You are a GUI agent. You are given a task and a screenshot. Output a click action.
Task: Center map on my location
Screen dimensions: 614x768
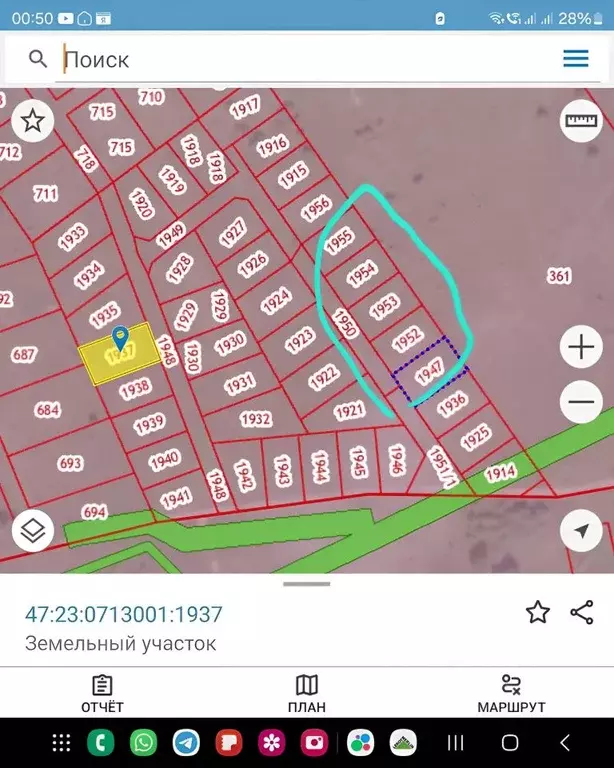pos(581,531)
